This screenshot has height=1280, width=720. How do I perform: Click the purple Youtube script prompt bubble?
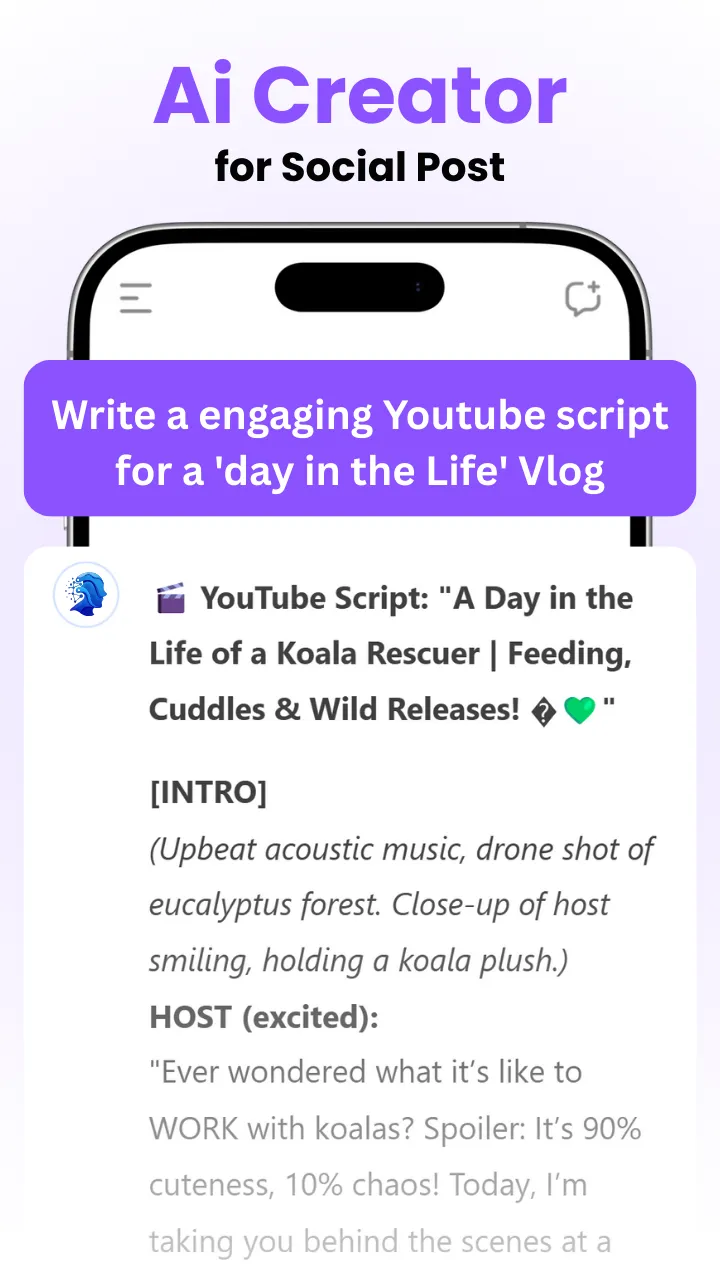[360, 442]
